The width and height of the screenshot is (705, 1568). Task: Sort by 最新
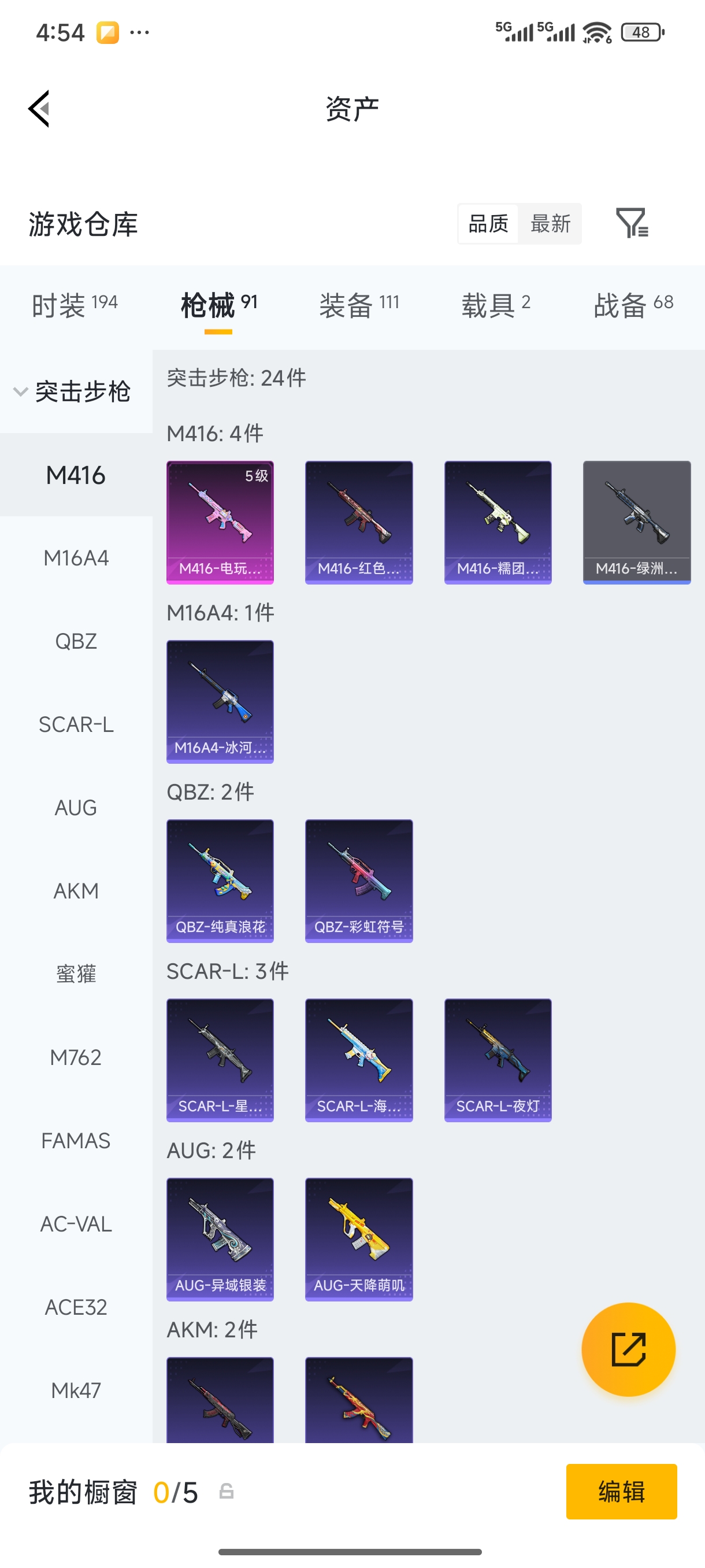tap(550, 223)
